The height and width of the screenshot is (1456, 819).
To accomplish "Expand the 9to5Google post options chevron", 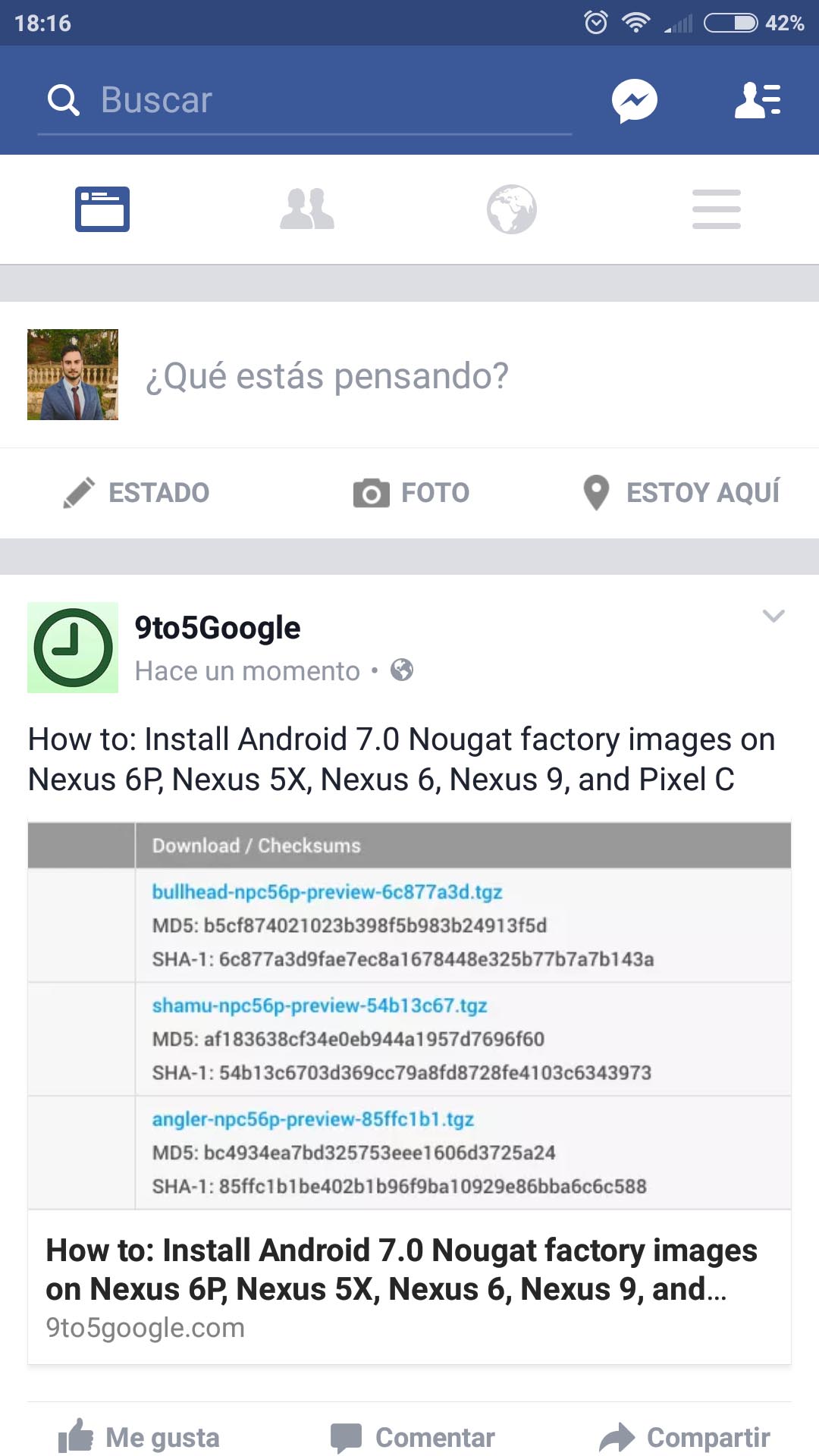I will (x=773, y=616).
